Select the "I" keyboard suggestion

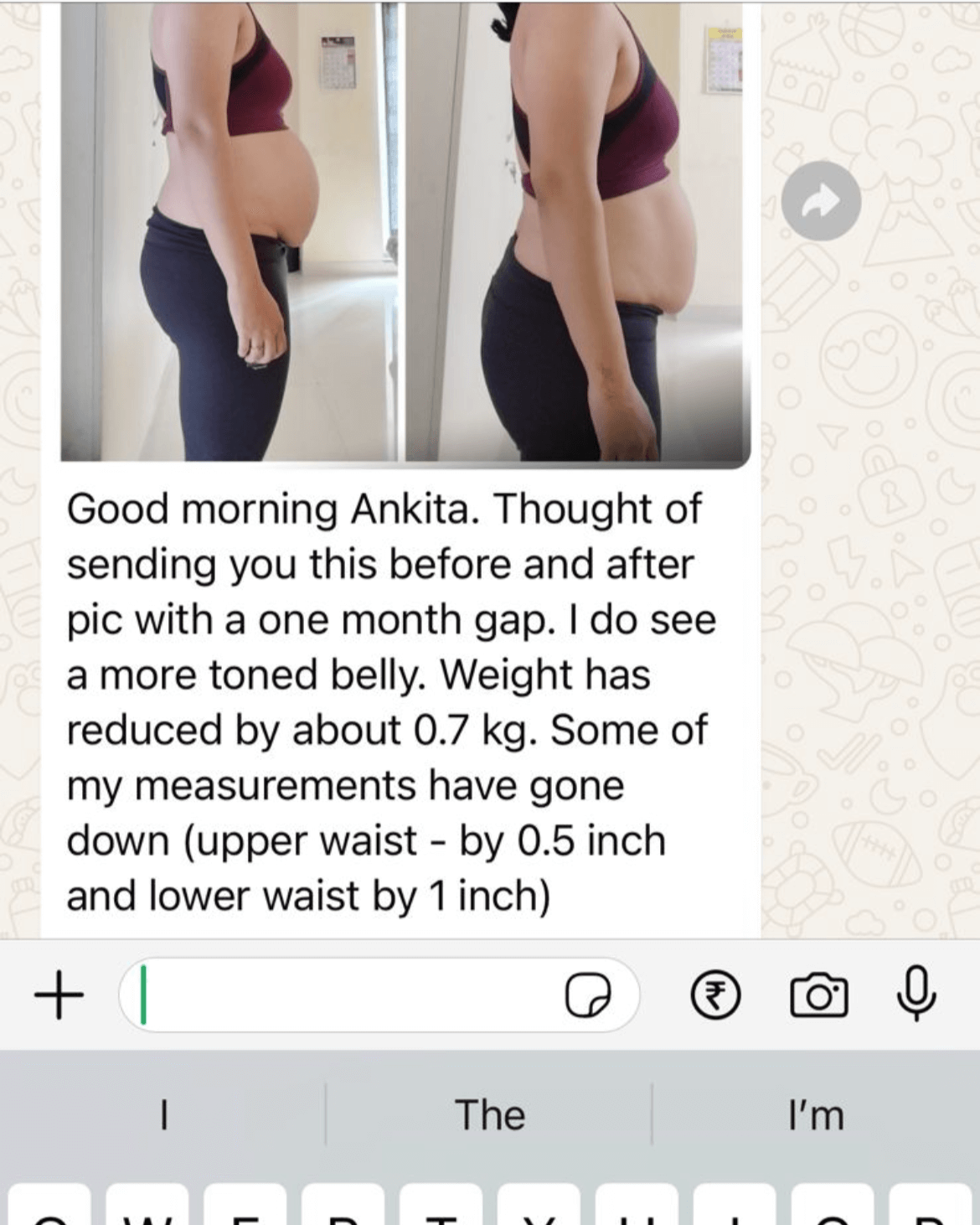click(163, 1115)
